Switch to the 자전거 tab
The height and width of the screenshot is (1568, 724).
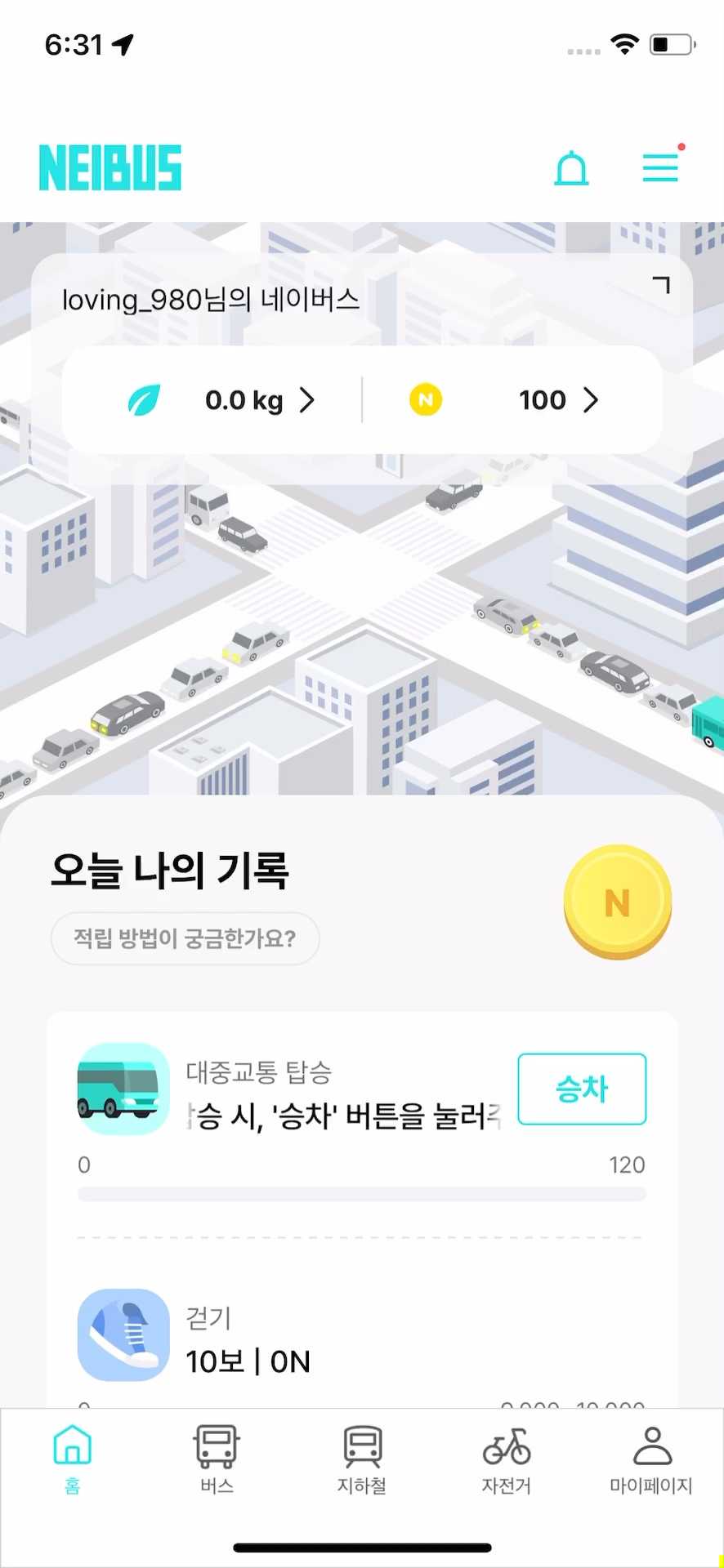tap(507, 1459)
